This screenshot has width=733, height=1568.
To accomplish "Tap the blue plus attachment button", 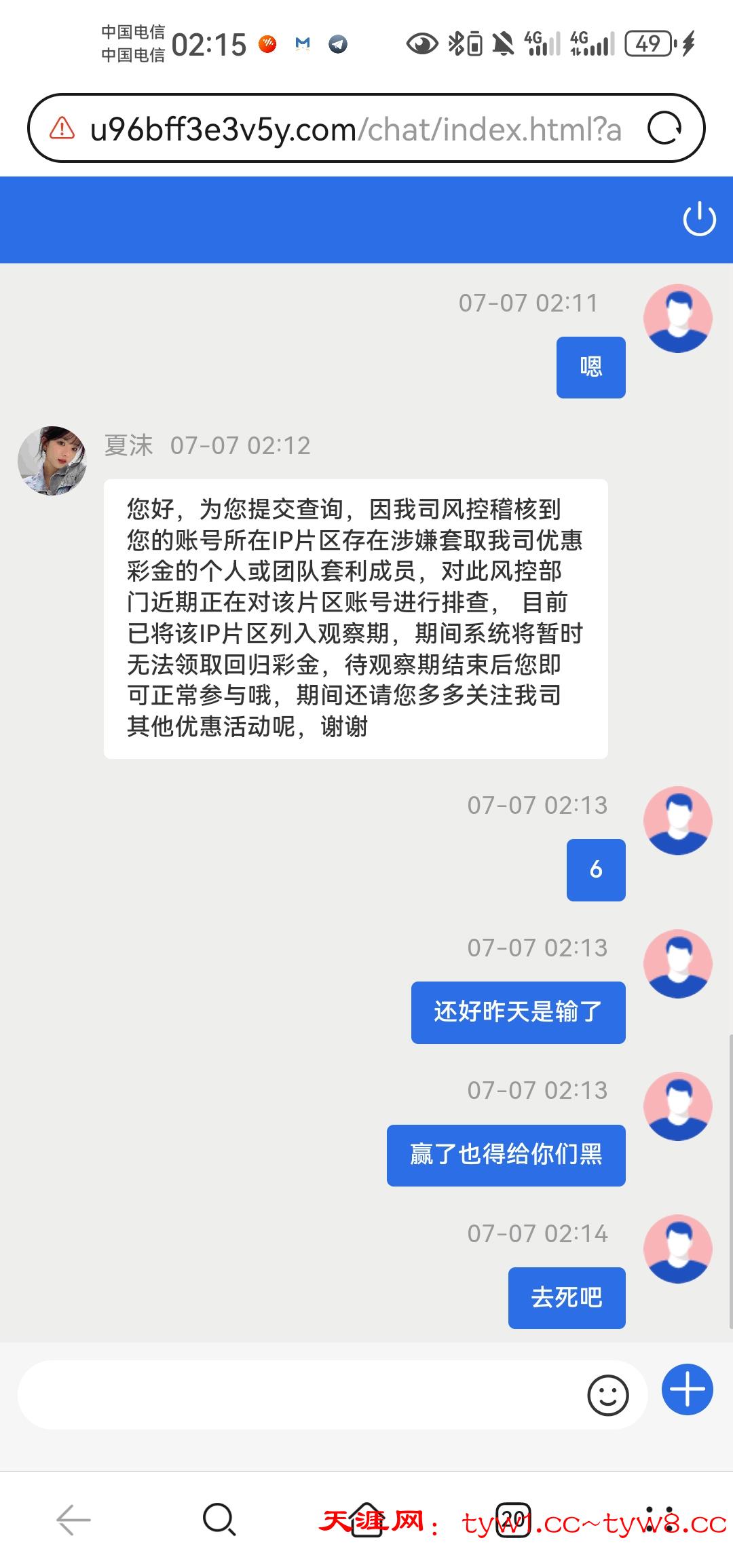I will click(687, 1389).
